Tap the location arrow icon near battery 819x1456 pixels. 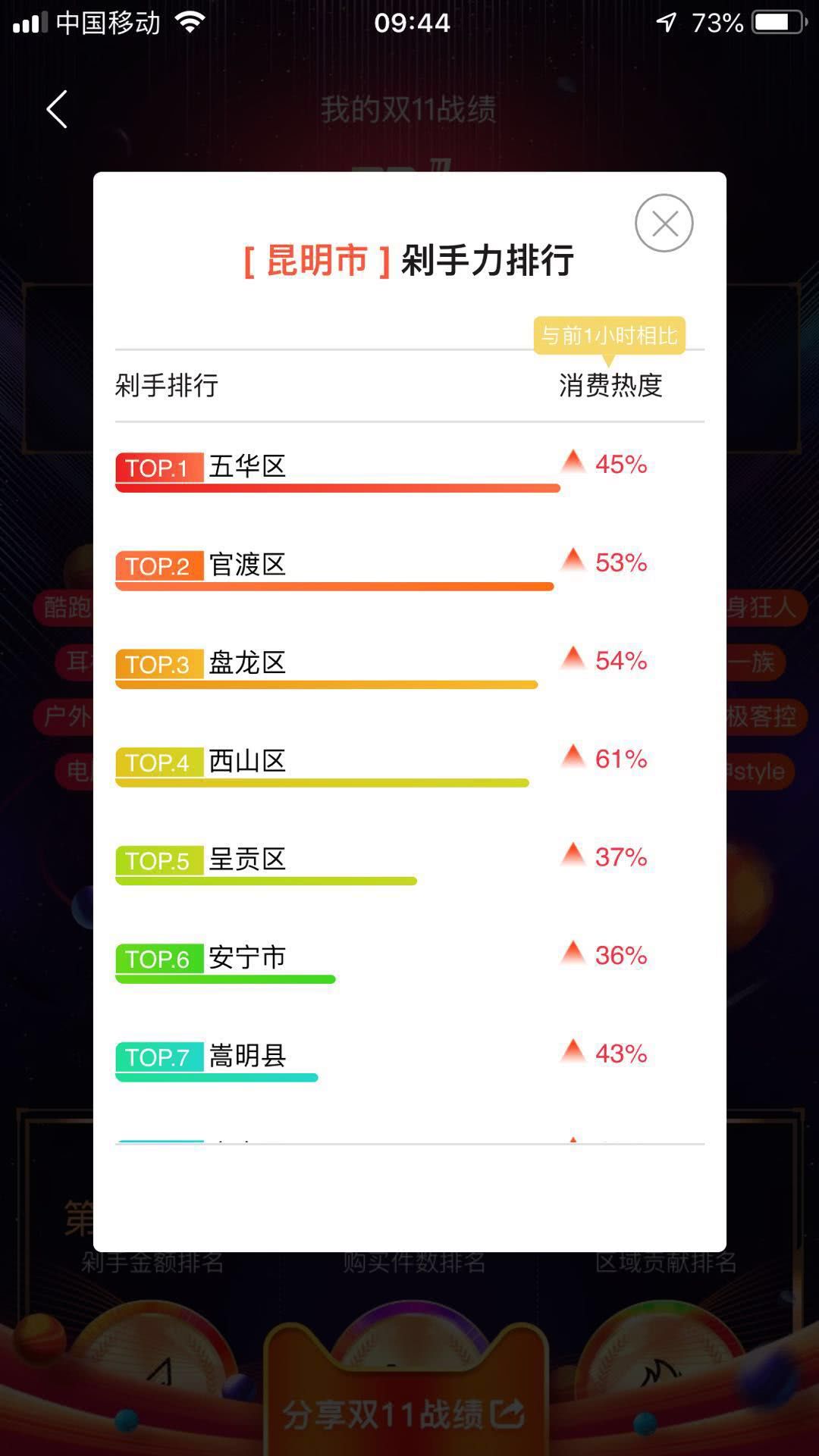(x=667, y=22)
